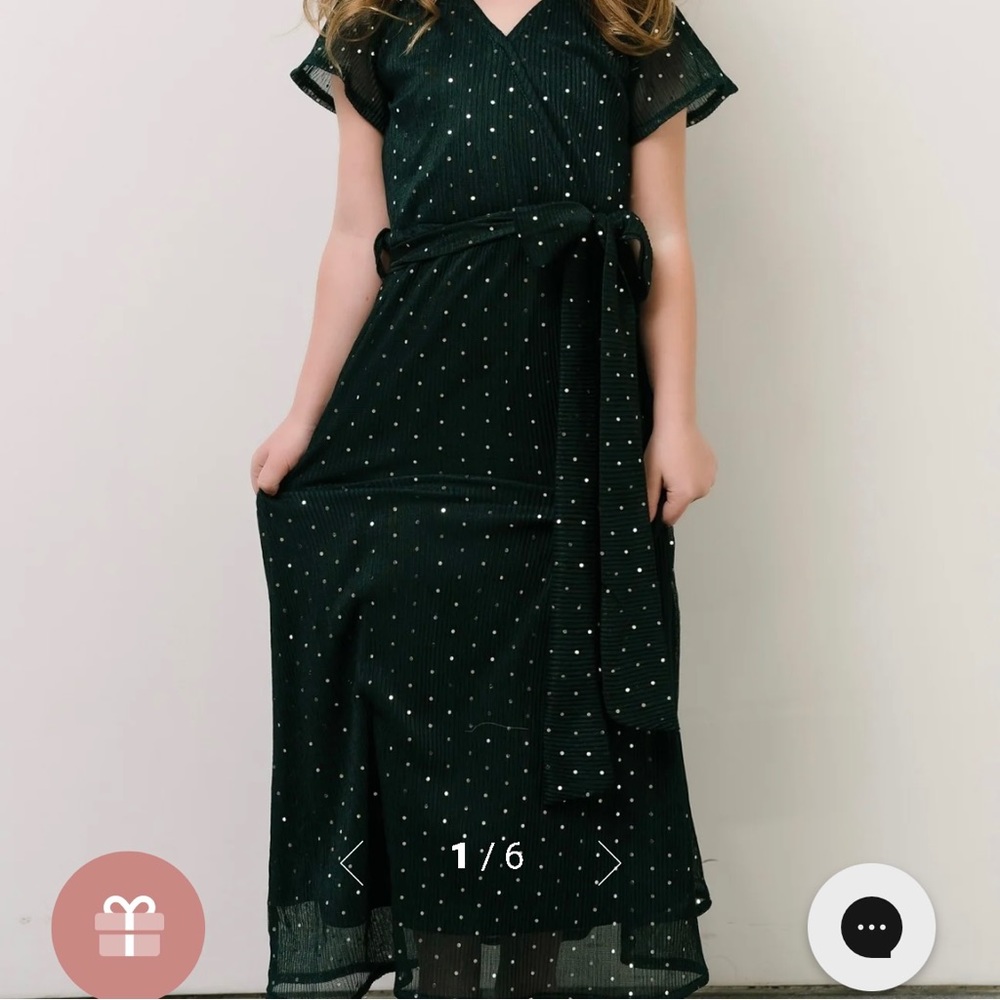Screen dimensions: 1000x1000
Task: Advance to the next product photo
Action: click(x=609, y=862)
